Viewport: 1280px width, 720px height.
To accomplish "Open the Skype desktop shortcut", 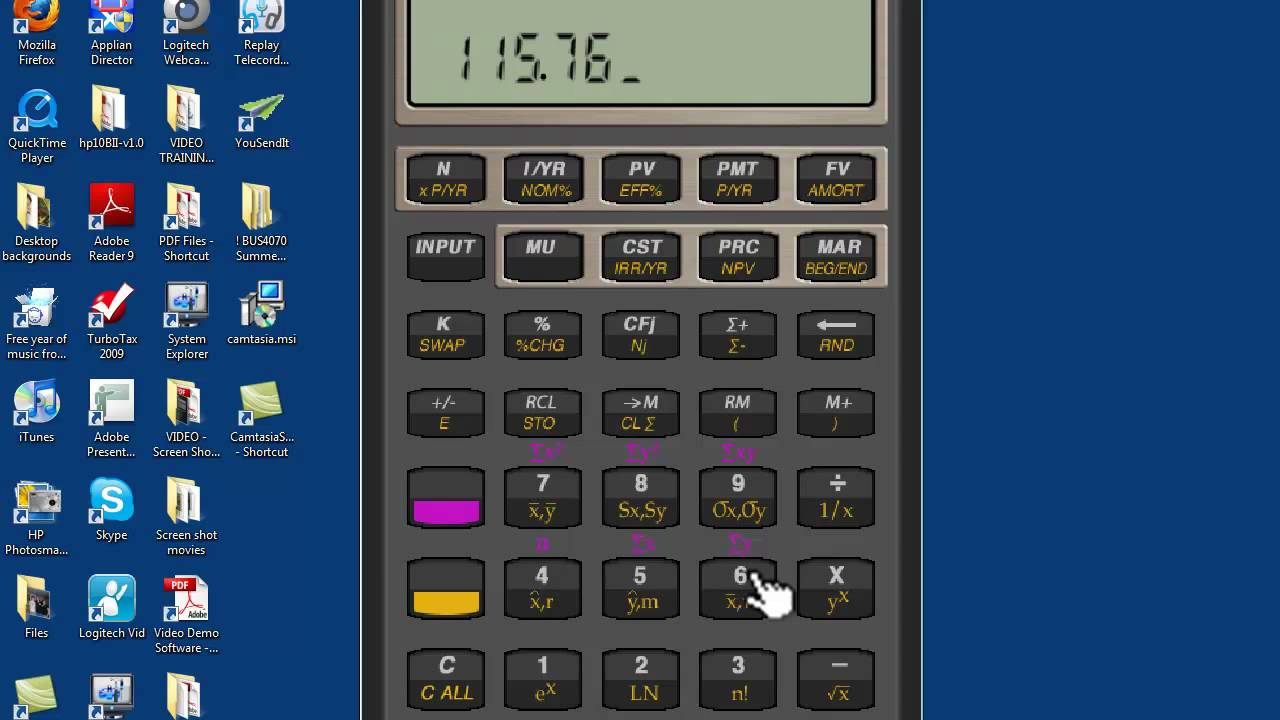I will click(x=111, y=508).
